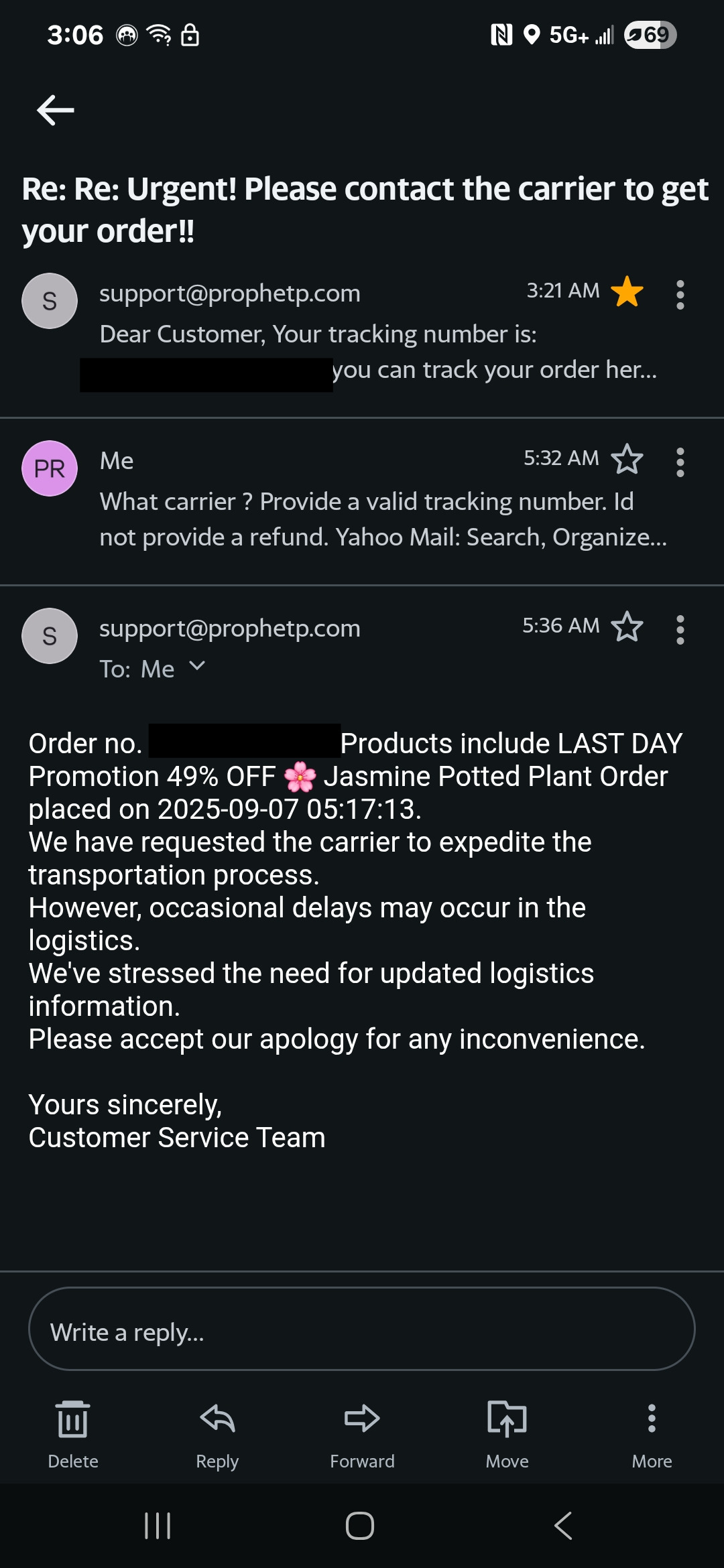This screenshot has width=724, height=1568.
Task: Star the 5:32 AM message from Me
Action: pos(627,460)
